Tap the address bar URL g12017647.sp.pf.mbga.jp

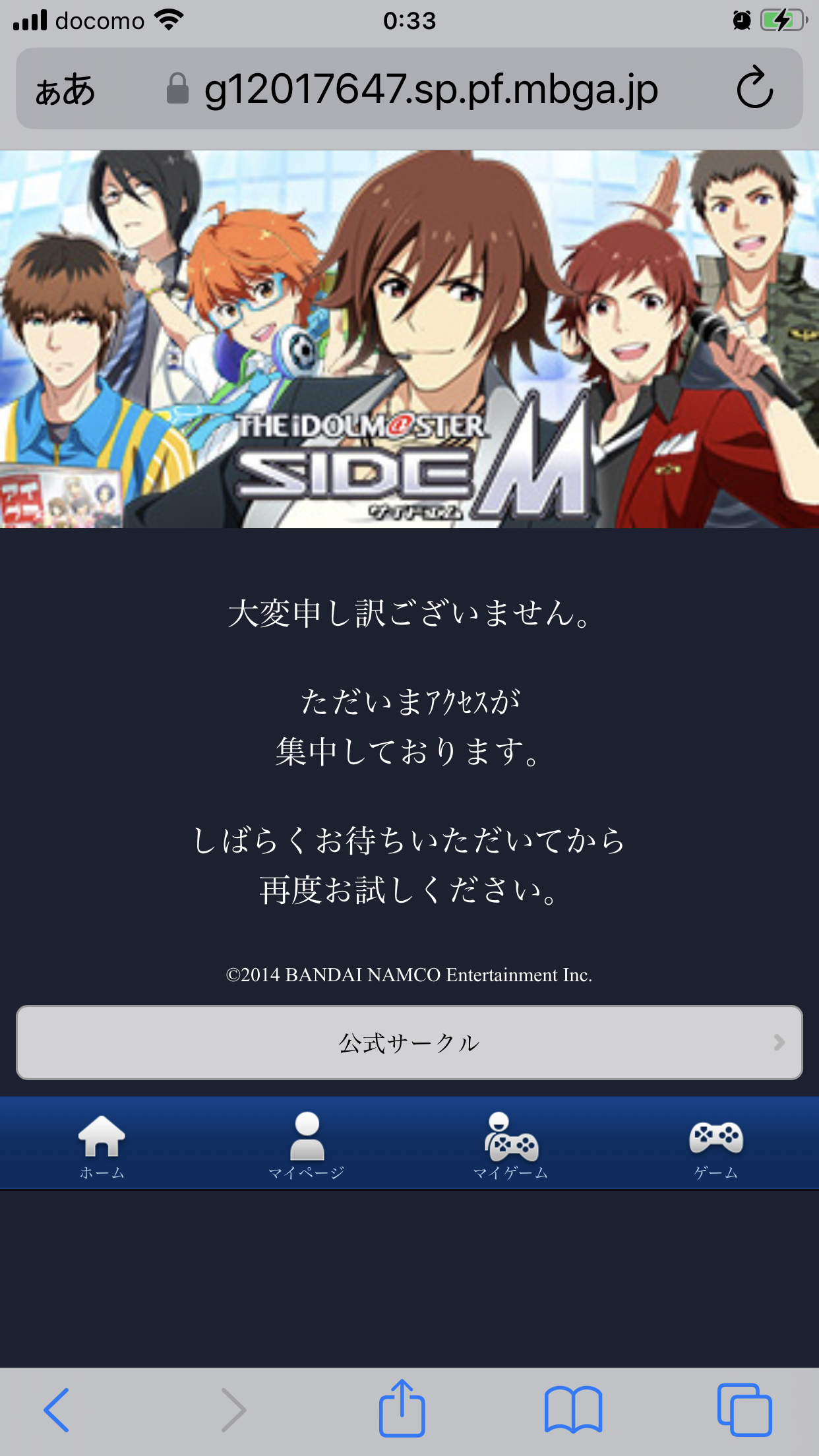431,90
